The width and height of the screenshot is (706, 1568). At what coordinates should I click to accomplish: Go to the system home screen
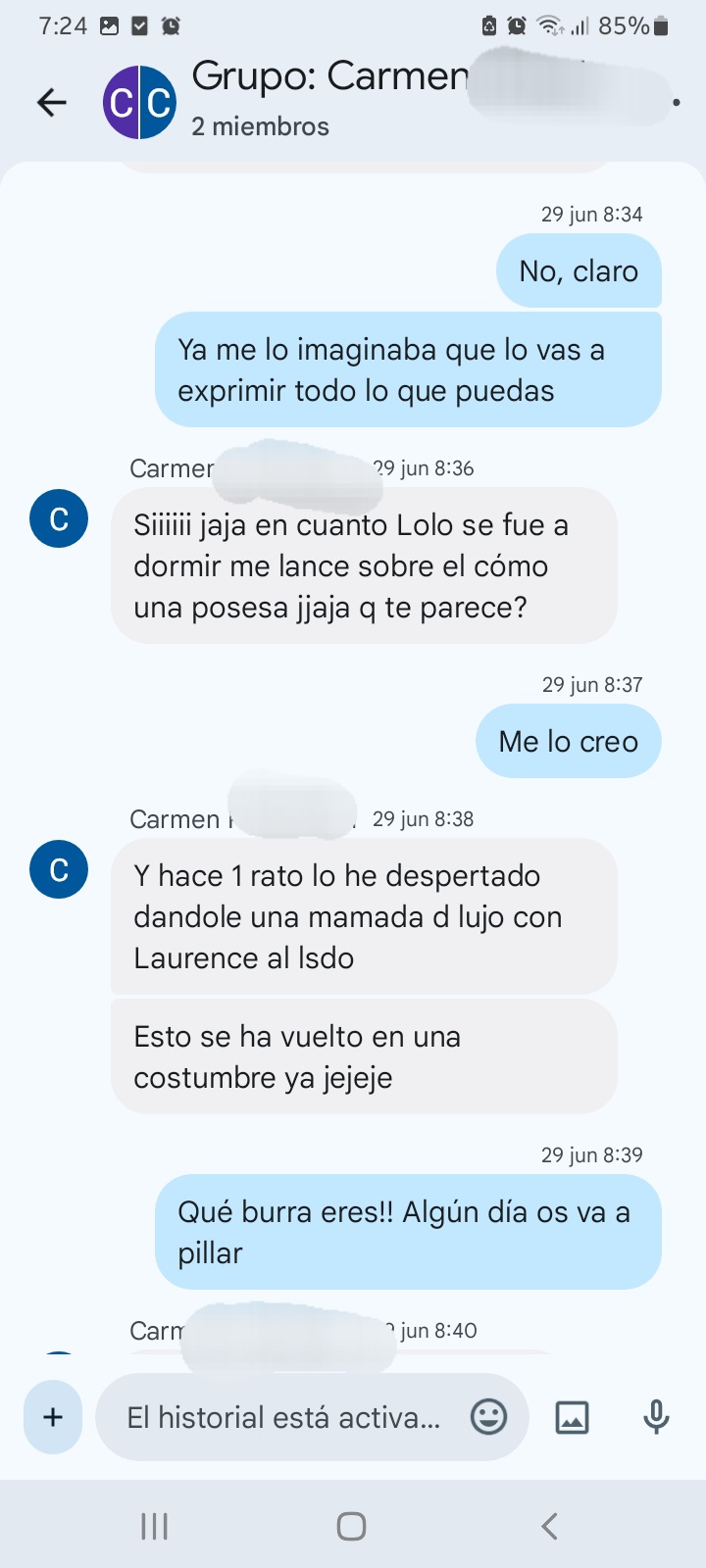point(351,1526)
